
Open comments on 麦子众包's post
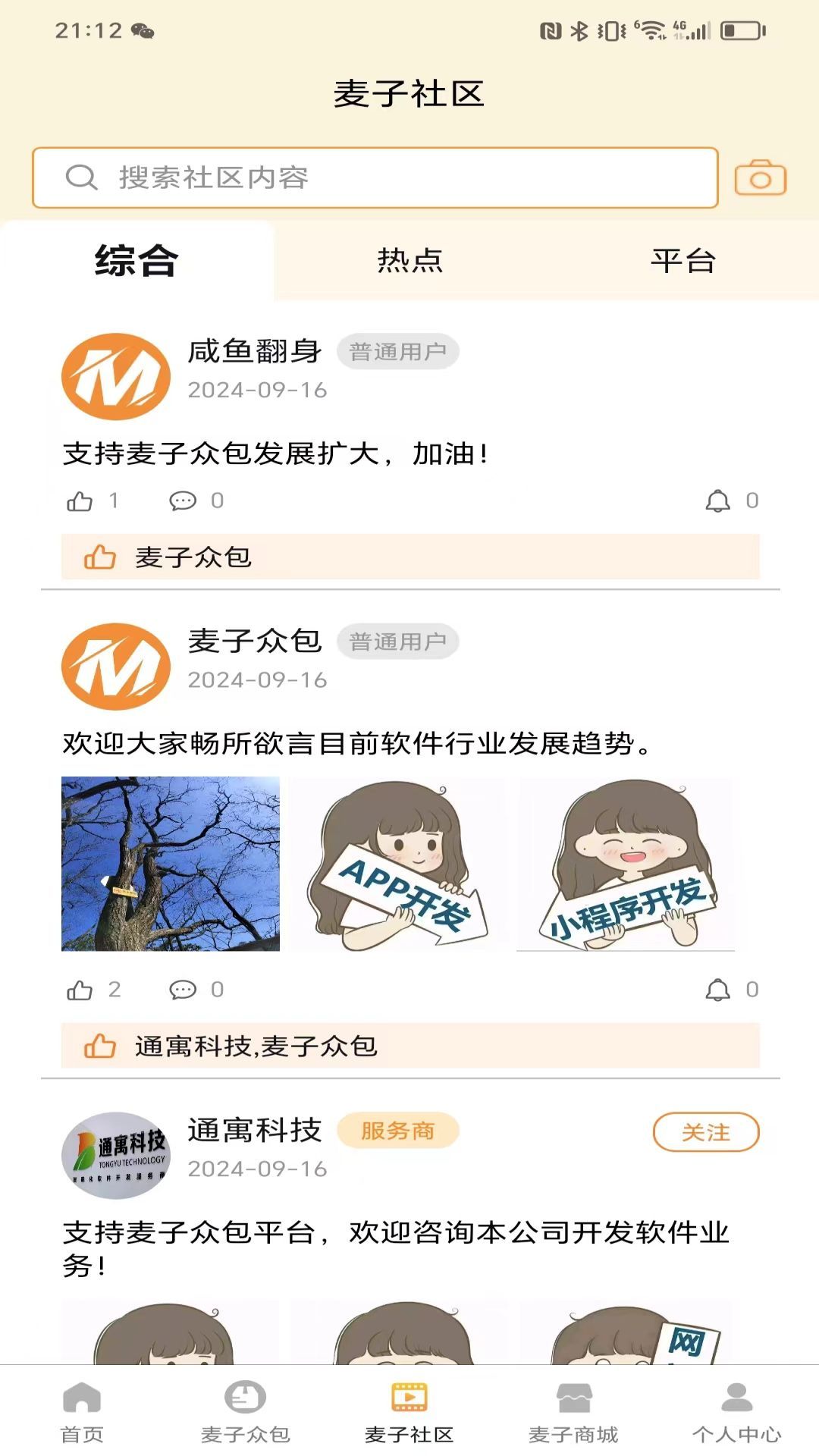click(183, 990)
